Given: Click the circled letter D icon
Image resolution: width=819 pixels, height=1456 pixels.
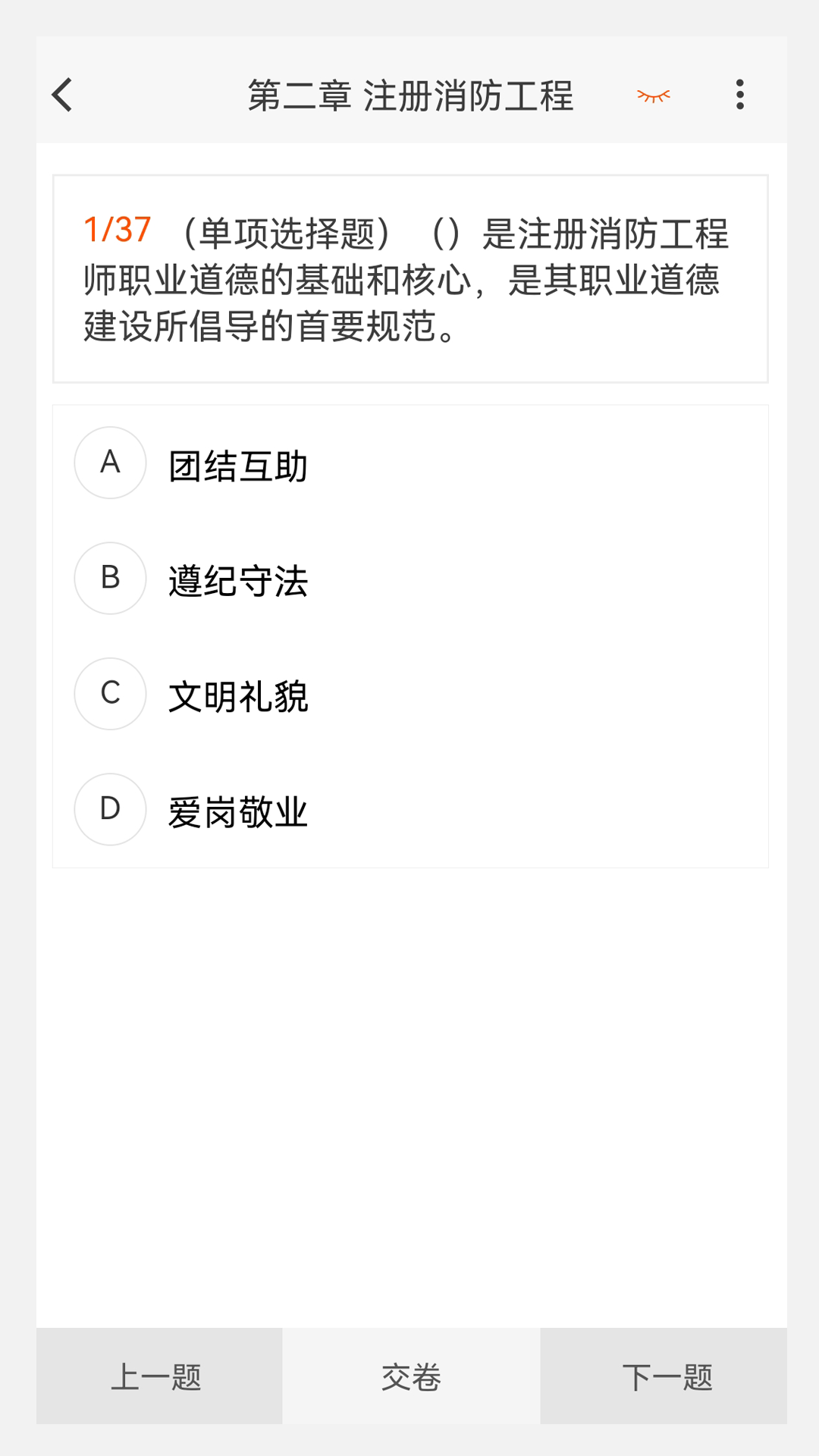Looking at the screenshot, I should 110,809.
